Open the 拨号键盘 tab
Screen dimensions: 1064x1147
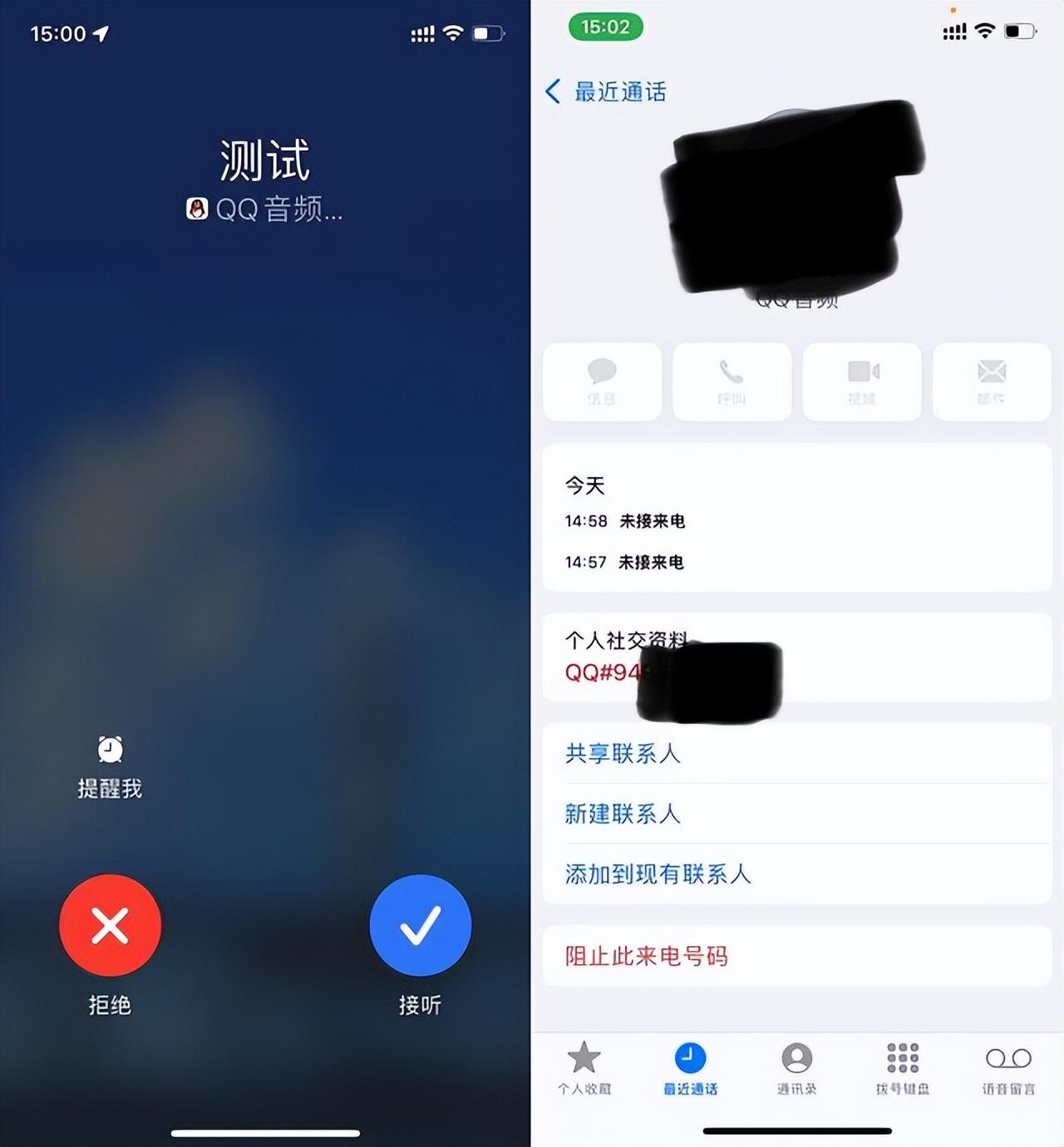(903, 1068)
